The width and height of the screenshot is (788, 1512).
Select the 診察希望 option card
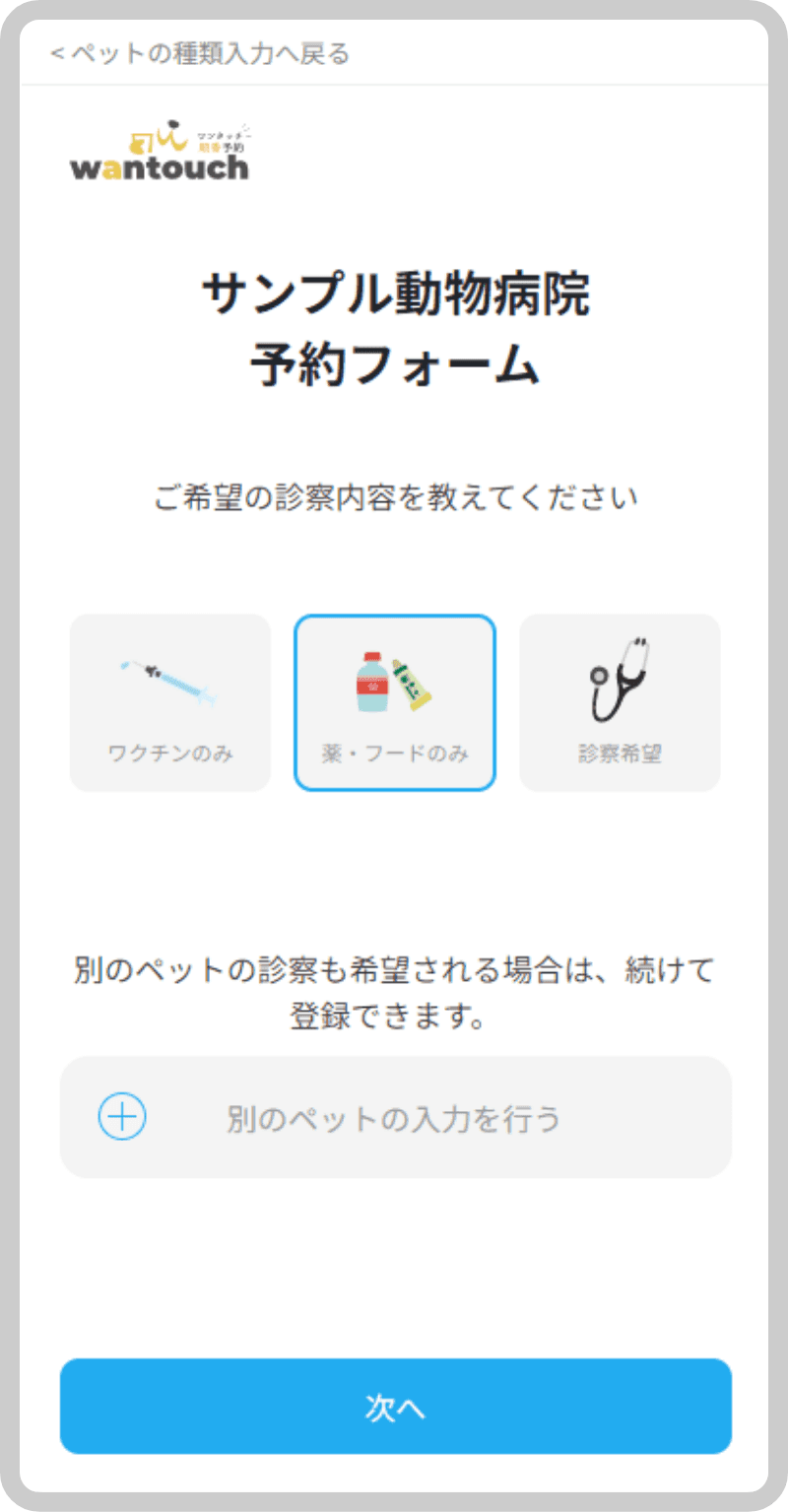[620, 701]
